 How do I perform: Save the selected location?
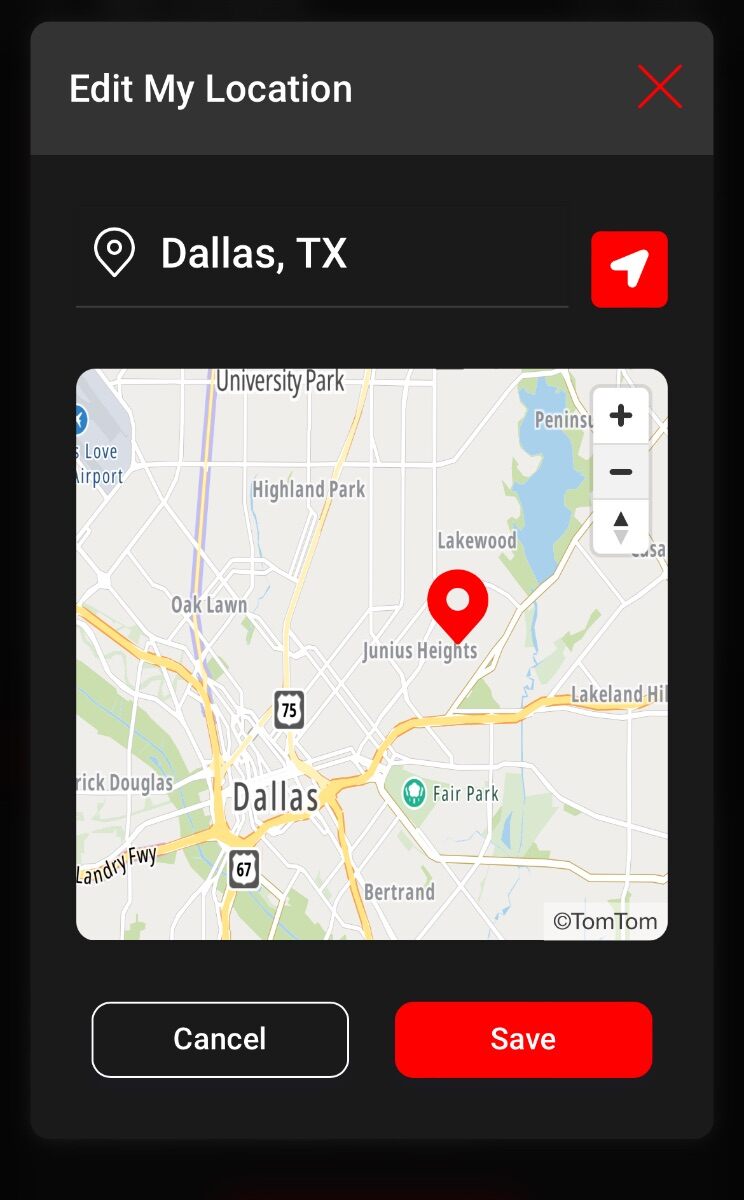point(523,1039)
